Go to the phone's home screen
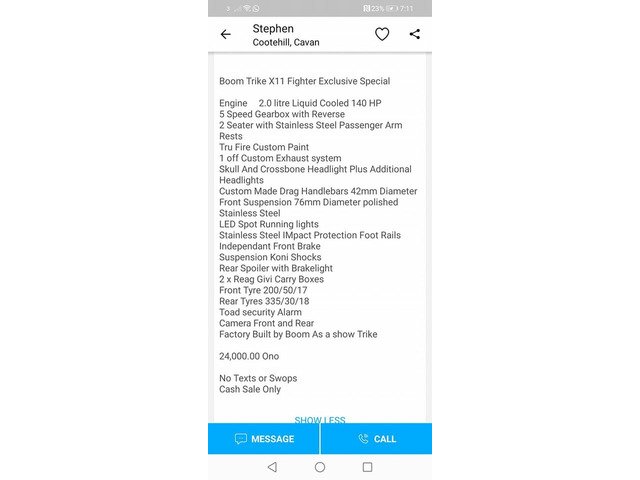Screen dimensions: 640x480 [x=320, y=467]
